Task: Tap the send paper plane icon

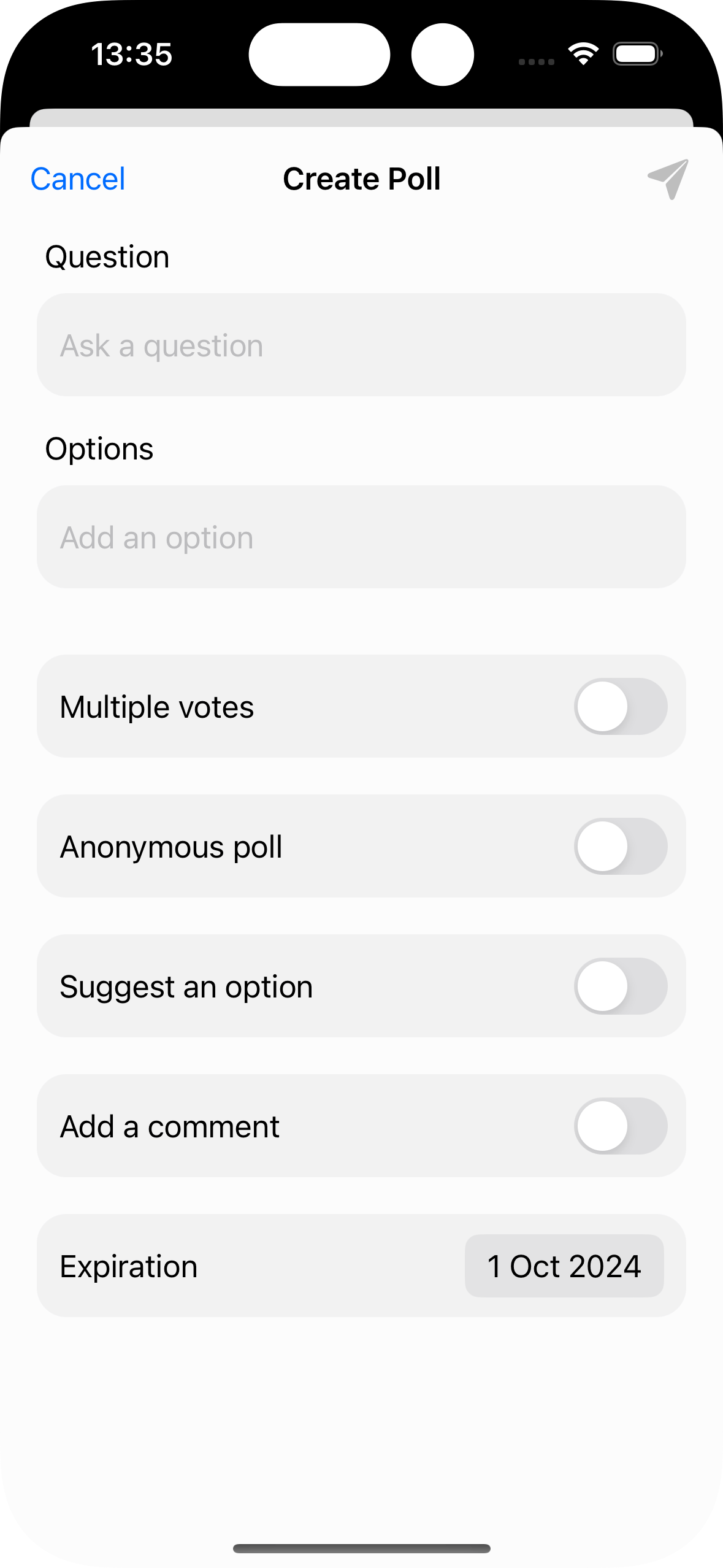Action: pyautogui.click(x=668, y=179)
